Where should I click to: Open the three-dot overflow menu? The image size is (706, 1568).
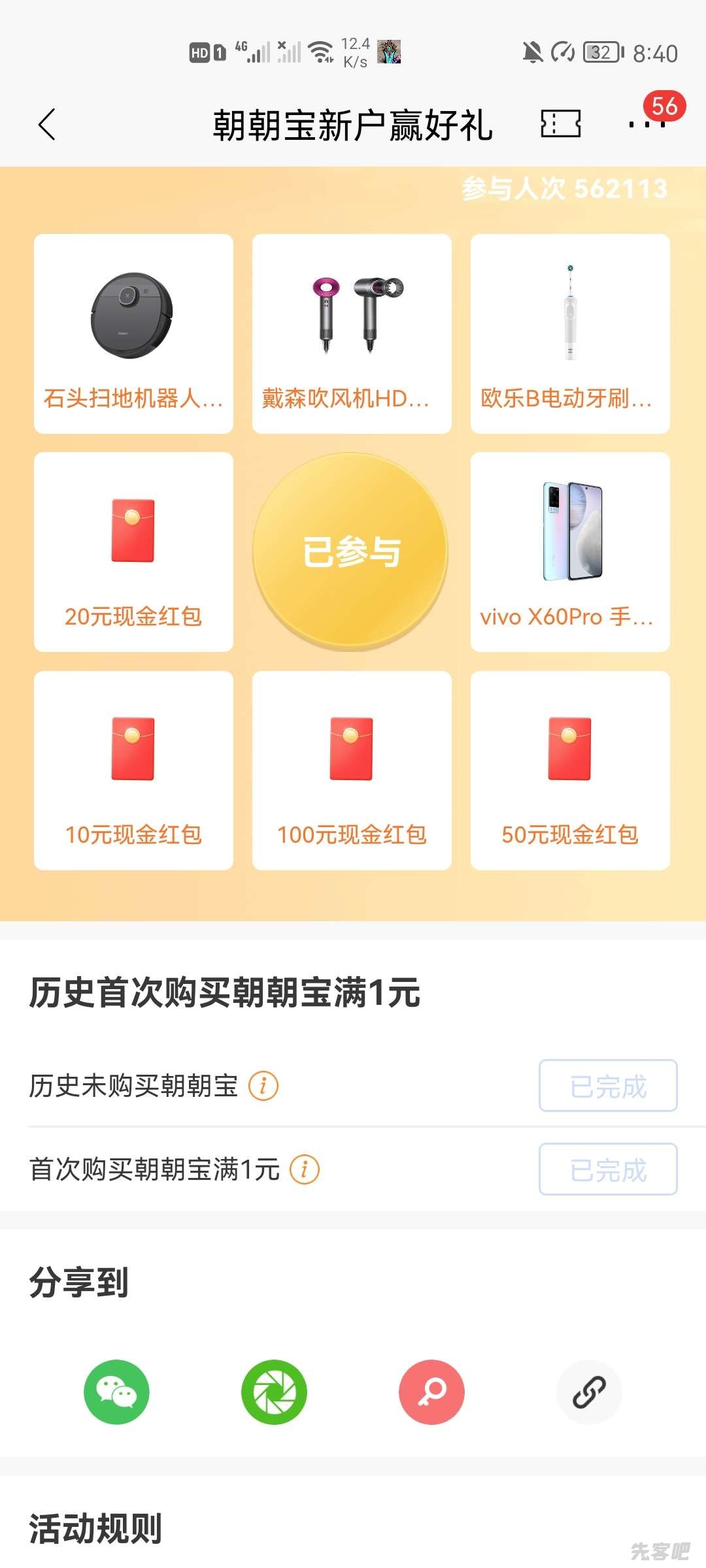[x=647, y=123]
